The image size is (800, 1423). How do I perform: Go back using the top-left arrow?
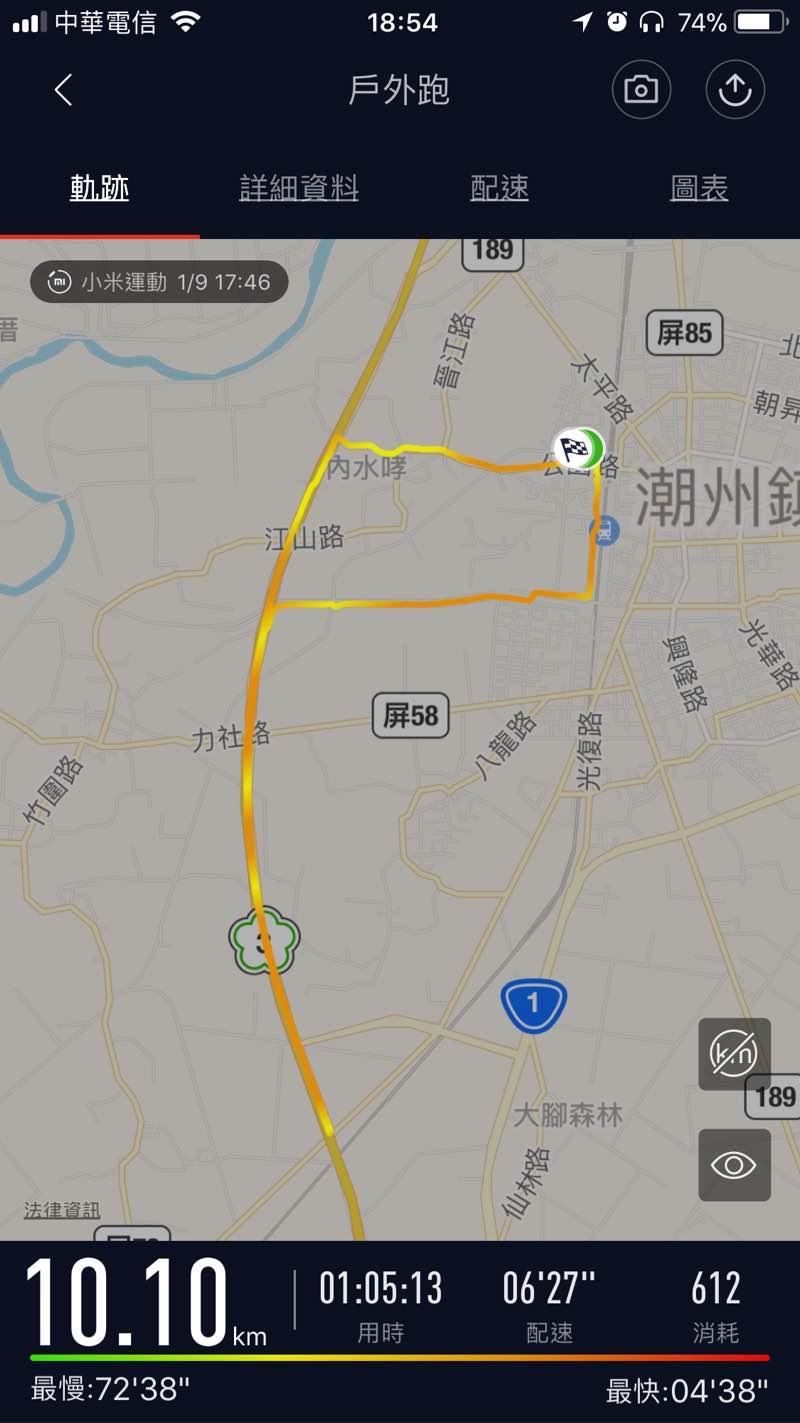(x=63, y=90)
